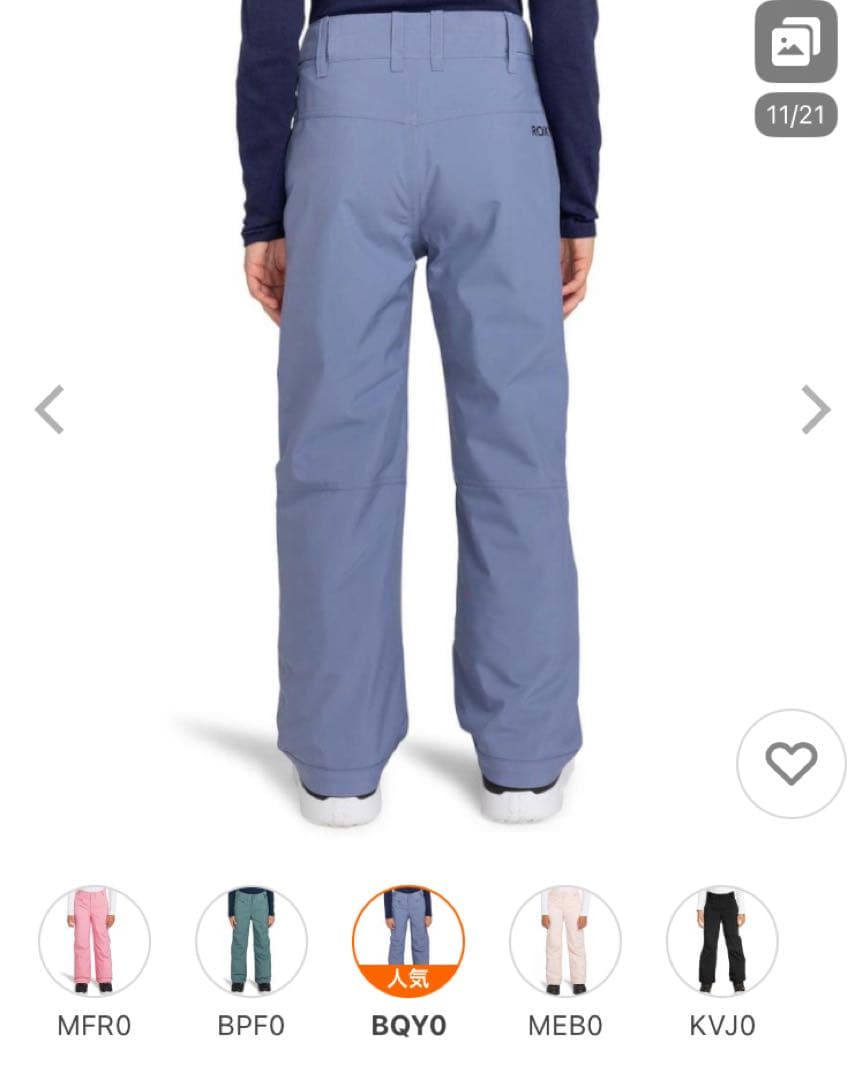Select the pink MFR0 color variant
The width and height of the screenshot is (866, 1080).
(93, 940)
